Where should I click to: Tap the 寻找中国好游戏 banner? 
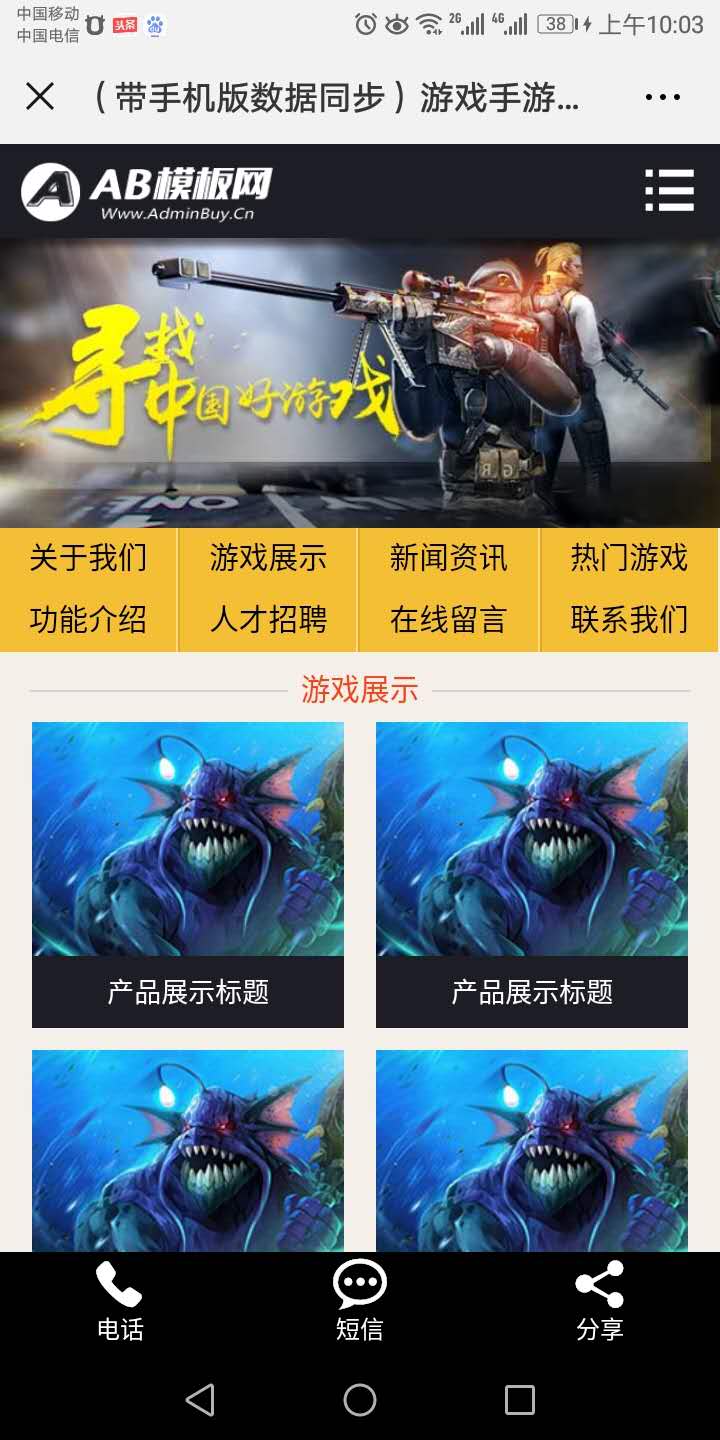coord(360,382)
